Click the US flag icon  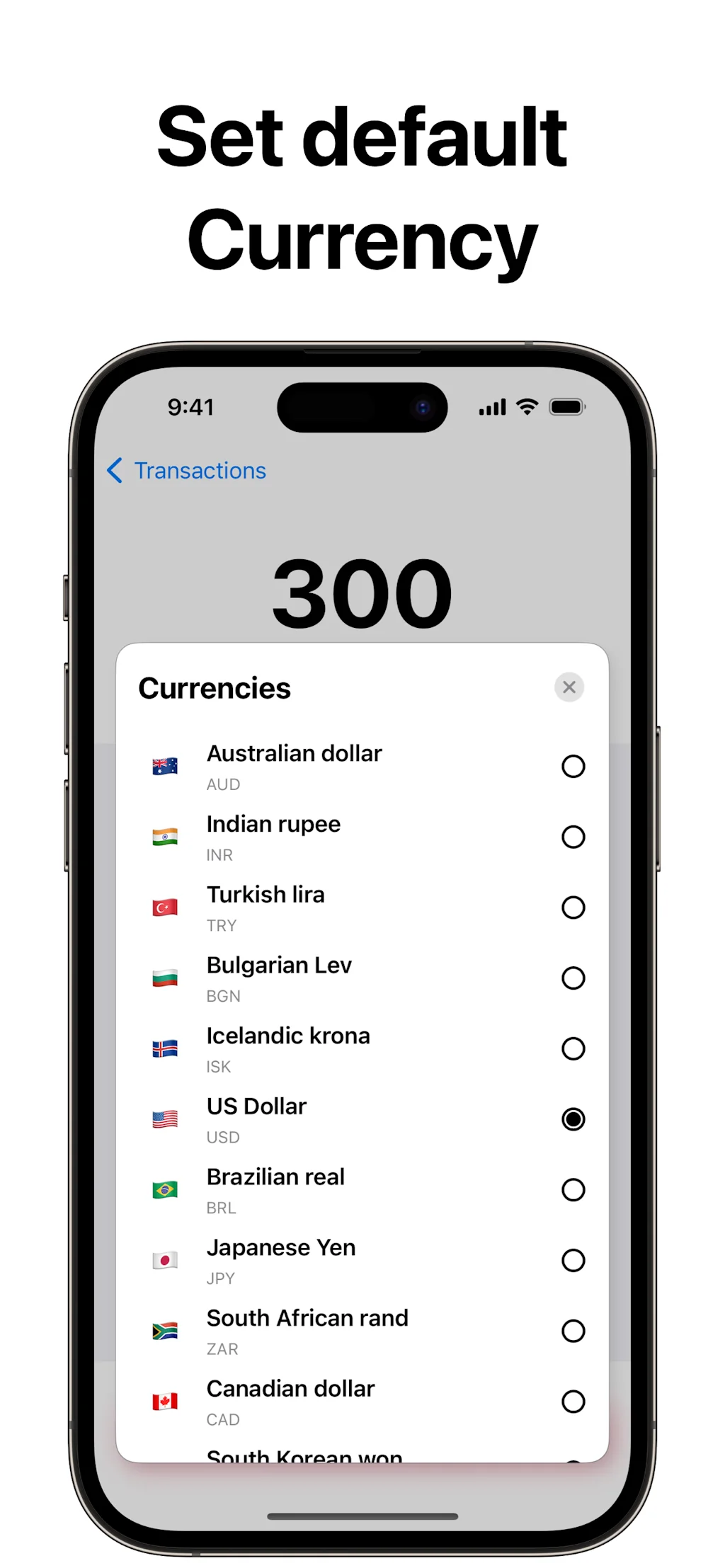coord(165,1119)
